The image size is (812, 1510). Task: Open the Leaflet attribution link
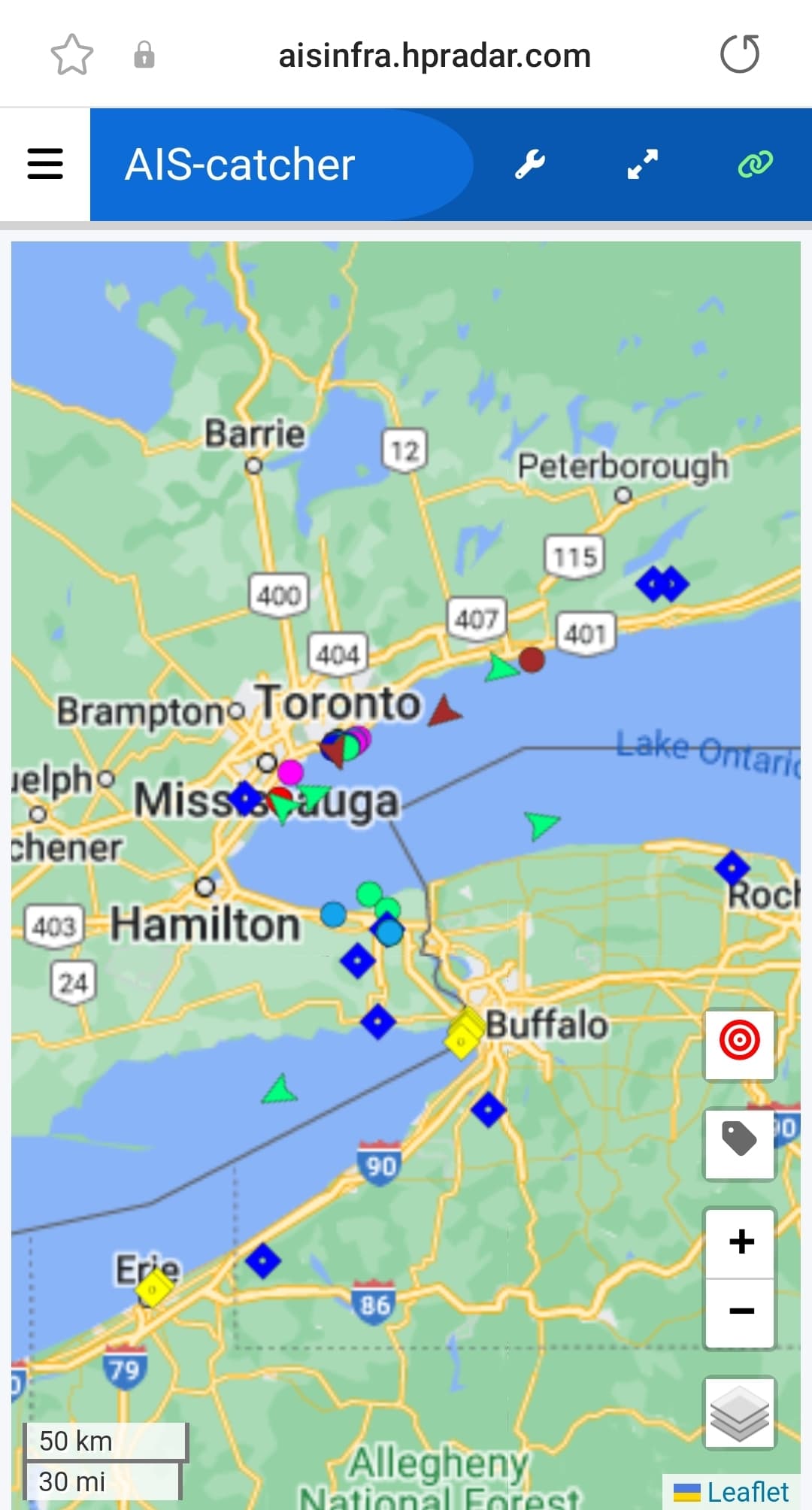pos(747,1492)
